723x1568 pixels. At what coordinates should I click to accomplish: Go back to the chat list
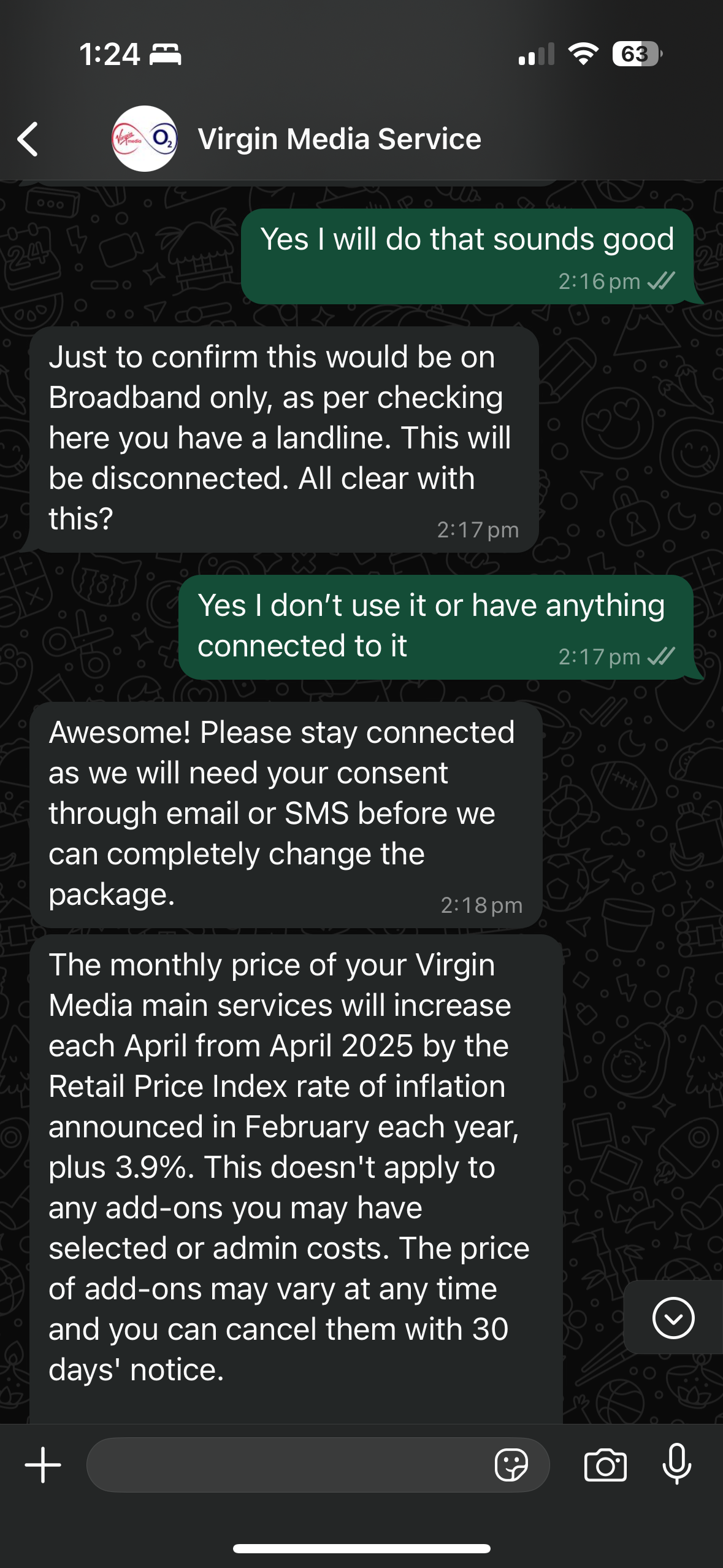[x=28, y=139]
